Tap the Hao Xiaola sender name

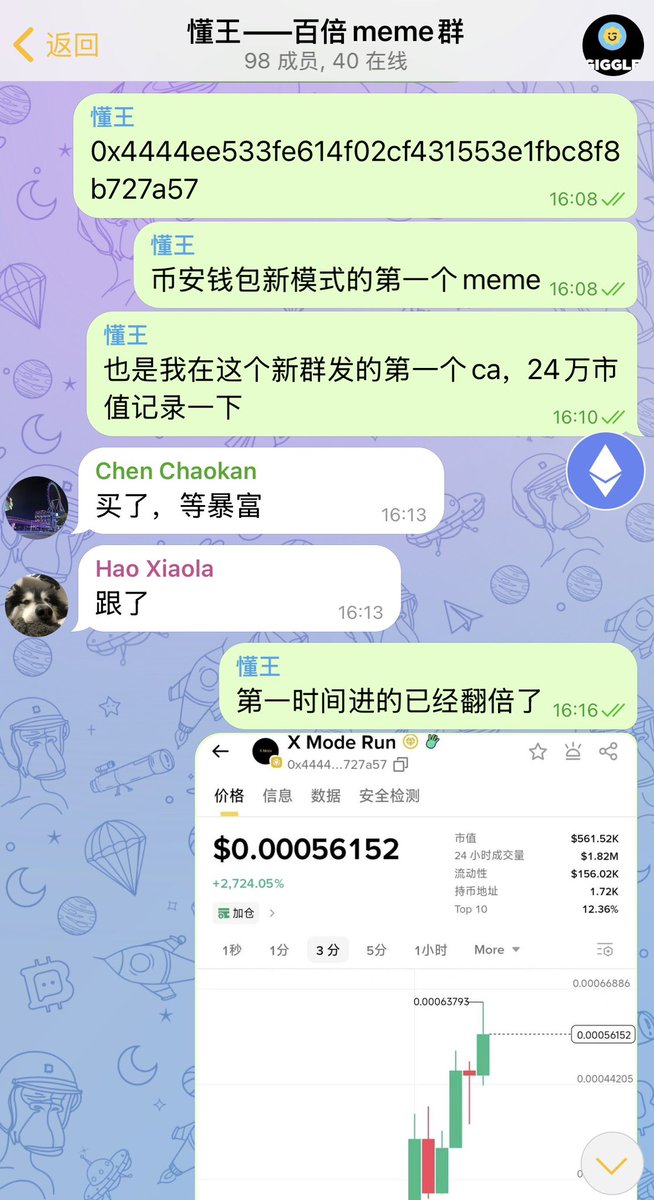pos(154,569)
